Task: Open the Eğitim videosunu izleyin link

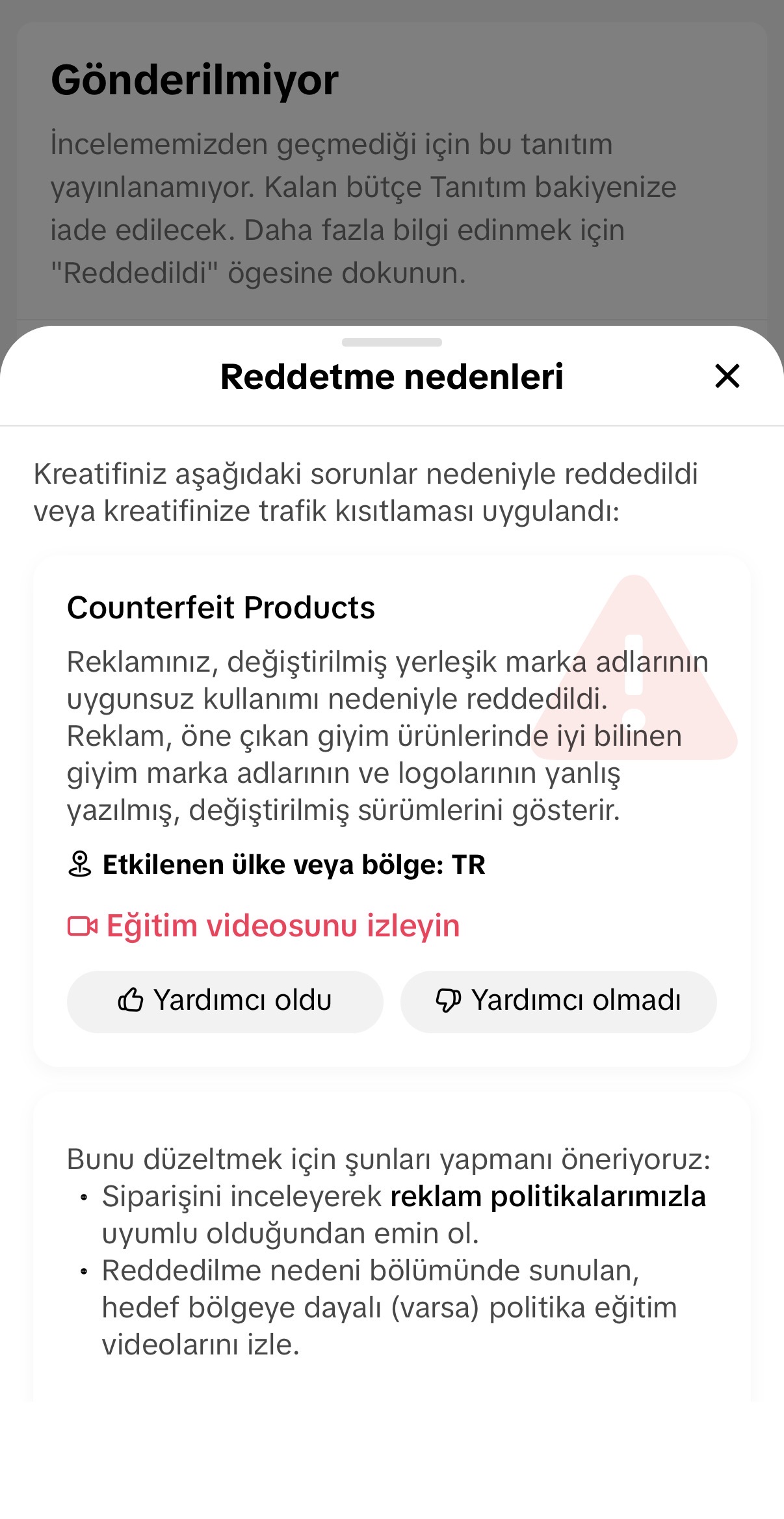Action: click(x=263, y=925)
